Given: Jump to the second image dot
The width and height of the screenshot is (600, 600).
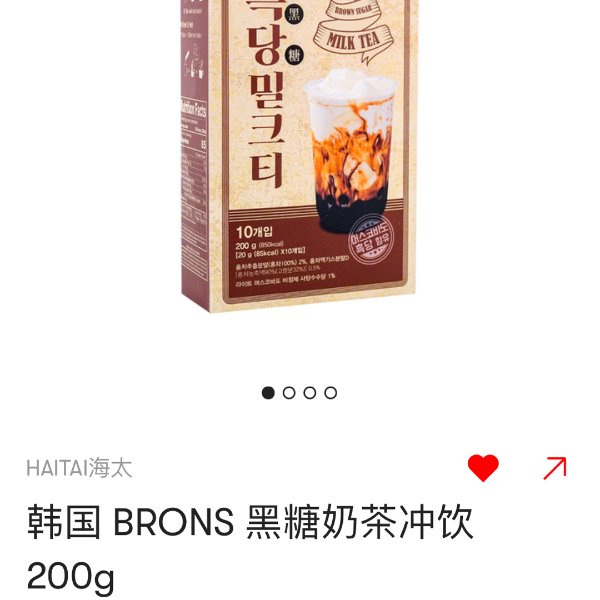Looking at the screenshot, I should 289,393.
